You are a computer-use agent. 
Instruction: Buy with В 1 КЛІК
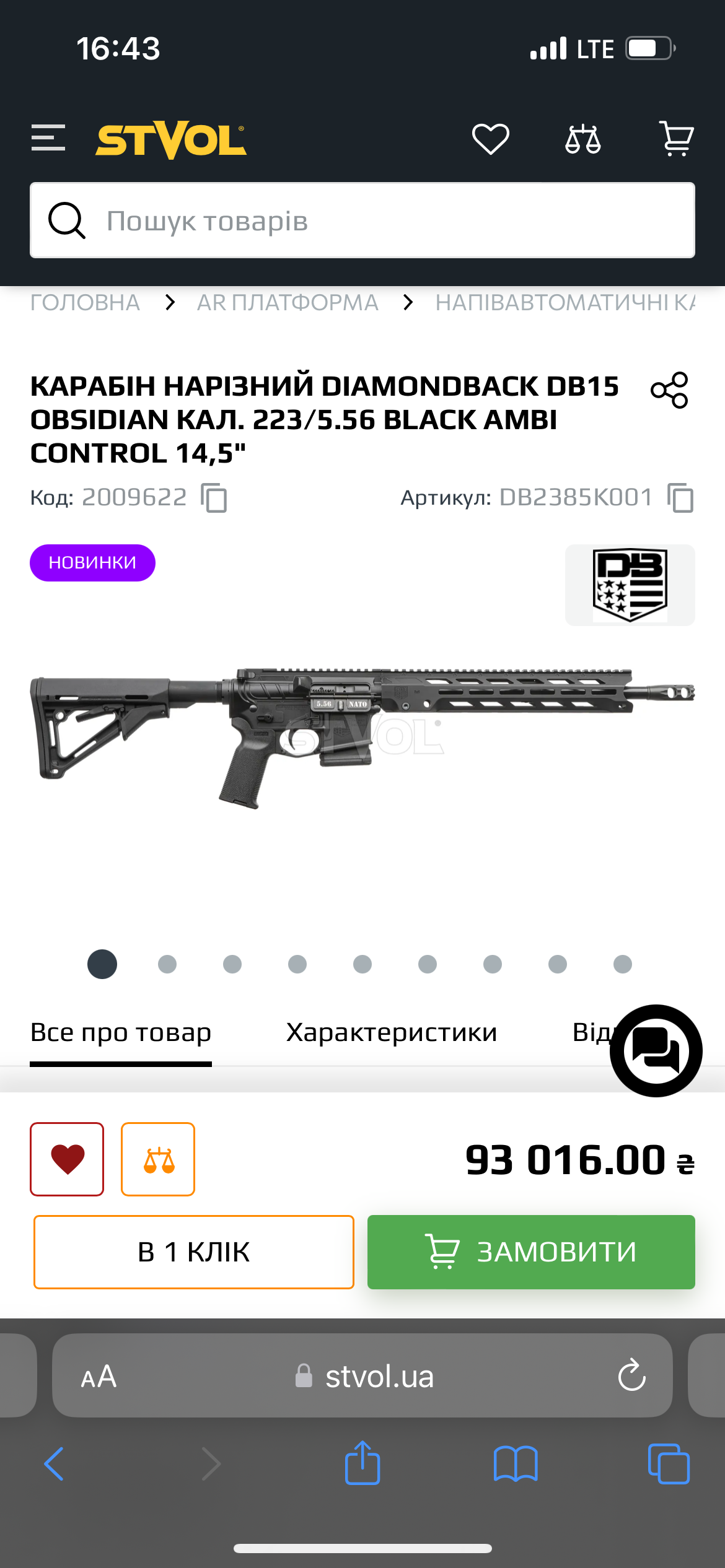(x=194, y=1252)
